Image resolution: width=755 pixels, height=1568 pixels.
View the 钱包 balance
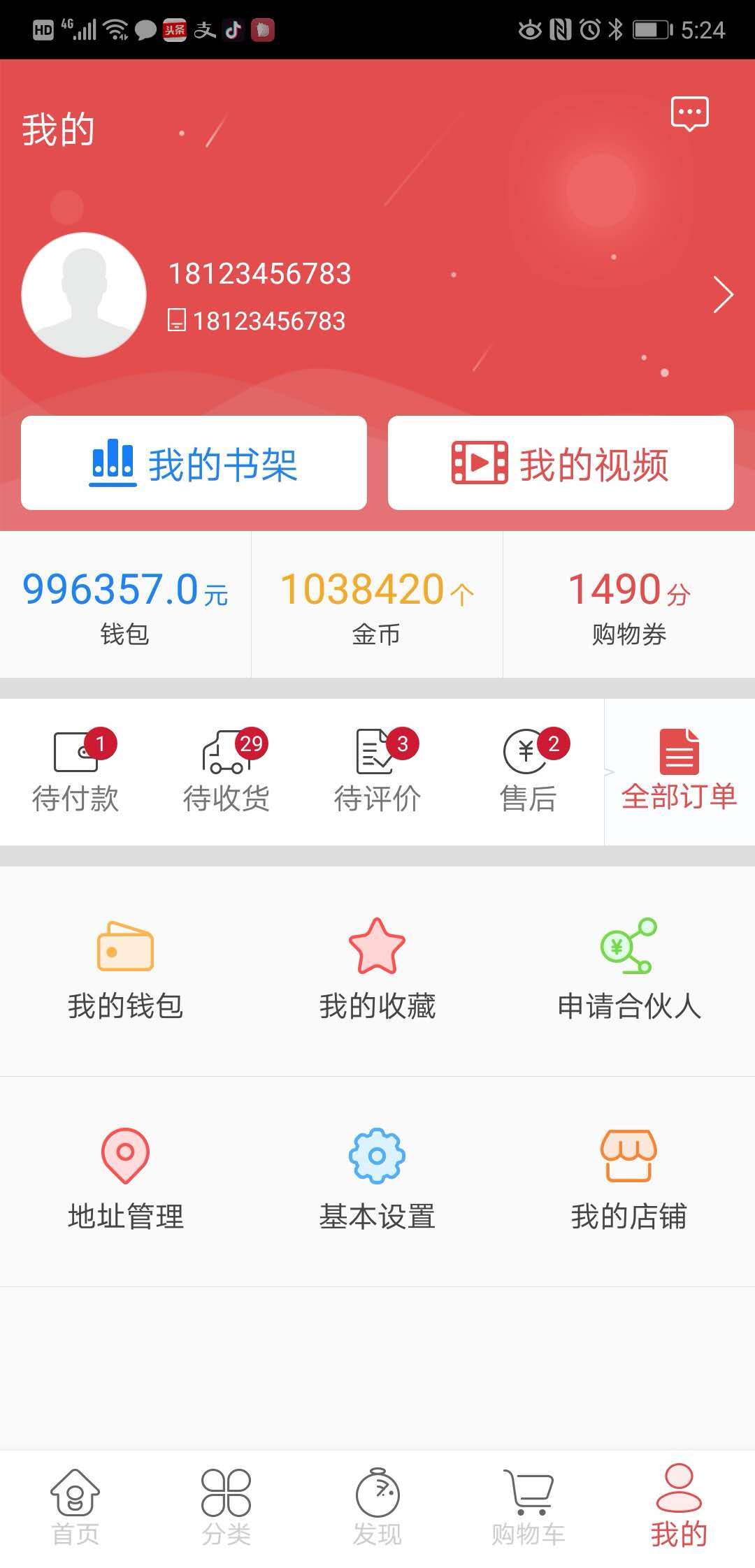(125, 605)
